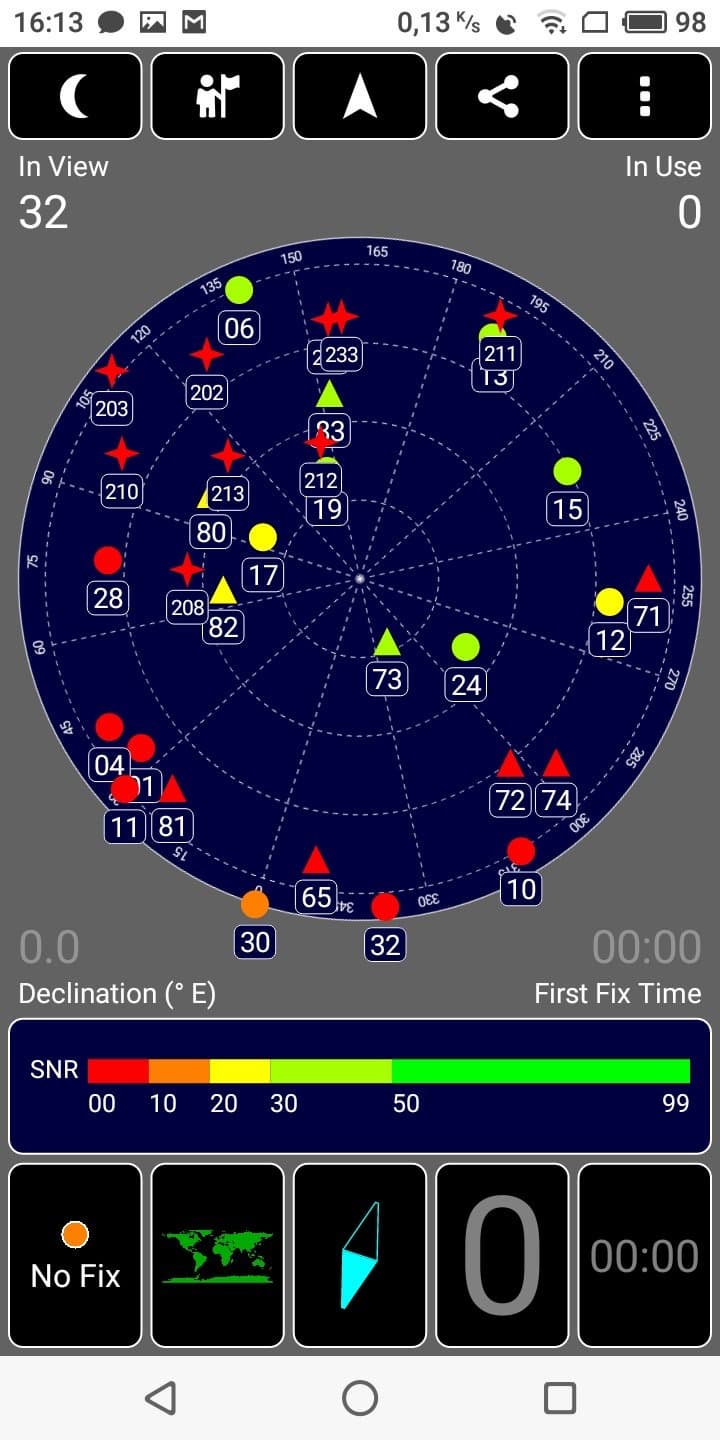The image size is (720, 1440).
Task: Open the compass needle tile
Action: tap(360, 1255)
